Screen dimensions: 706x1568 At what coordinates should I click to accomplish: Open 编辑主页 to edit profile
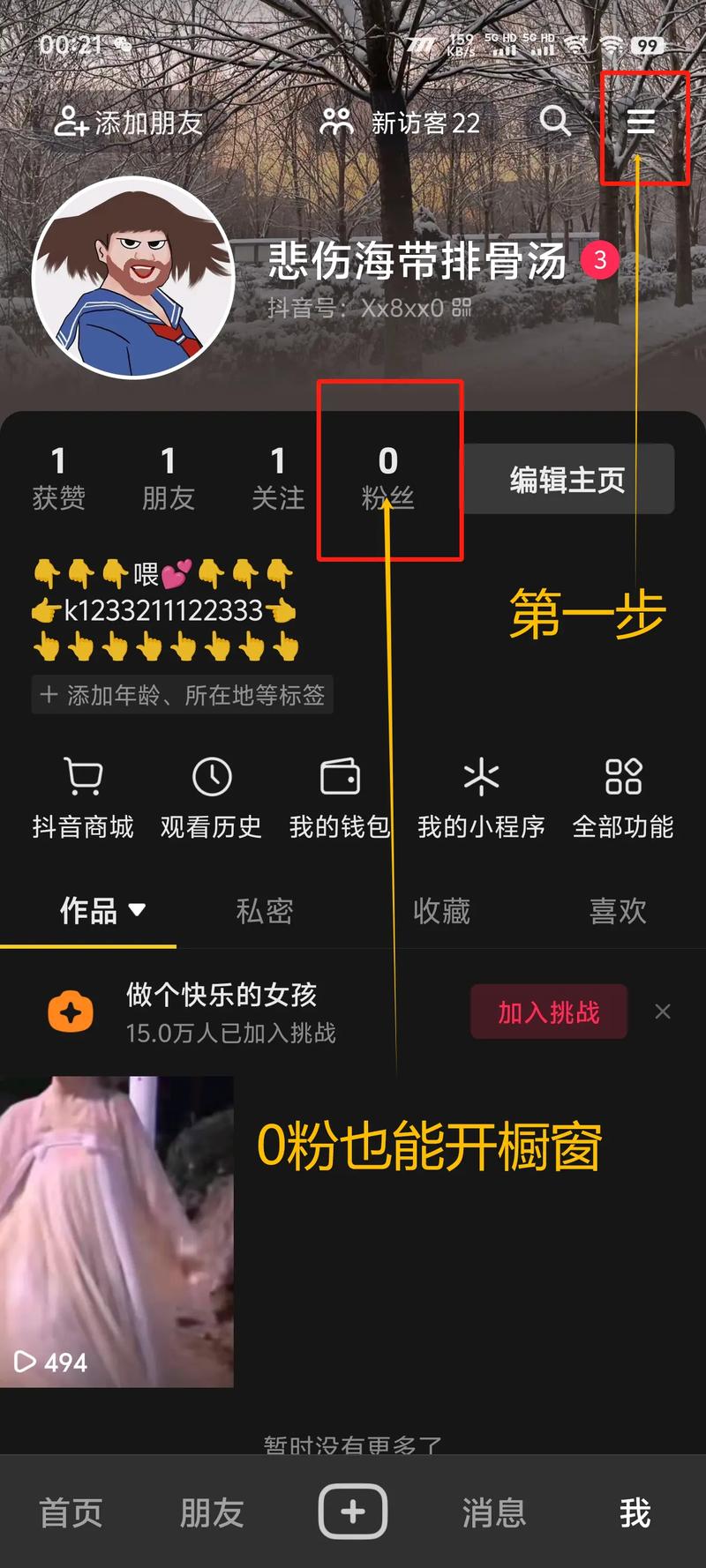coord(566,479)
